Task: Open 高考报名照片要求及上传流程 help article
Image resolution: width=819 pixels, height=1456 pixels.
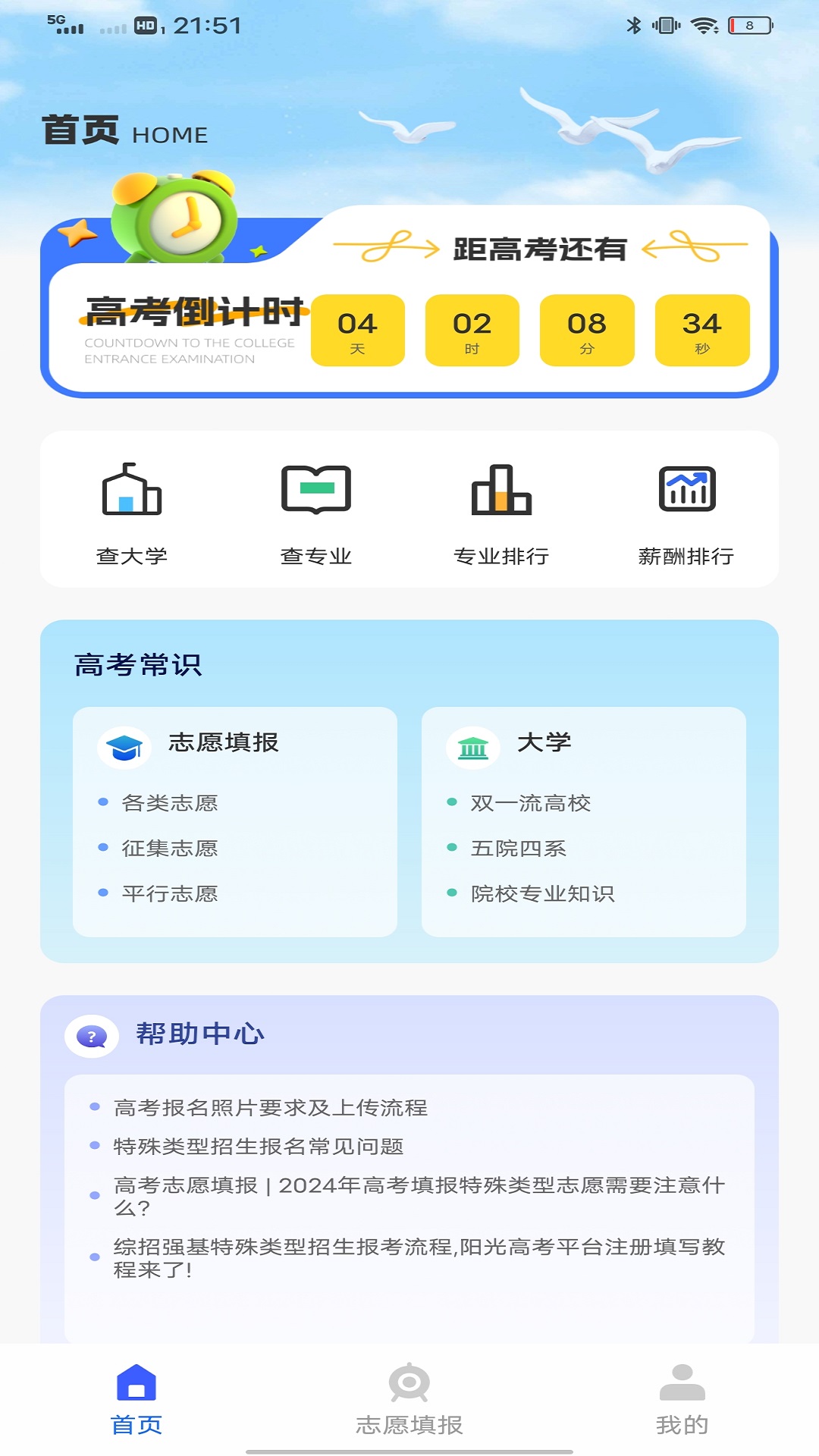Action: [x=271, y=1107]
